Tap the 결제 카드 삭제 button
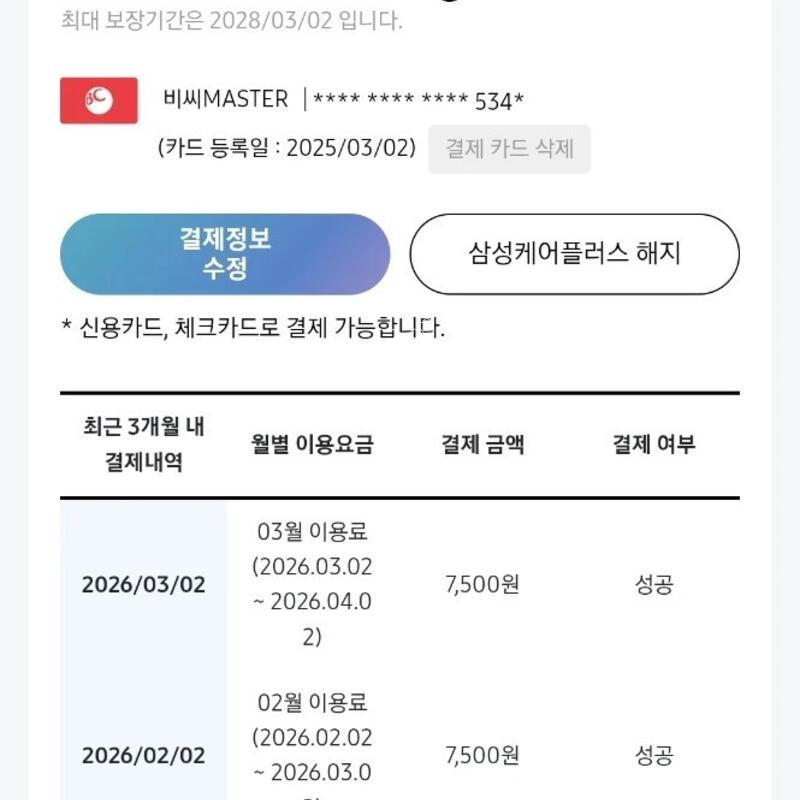Image resolution: width=800 pixels, height=800 pixels. [x=509, y=149]
